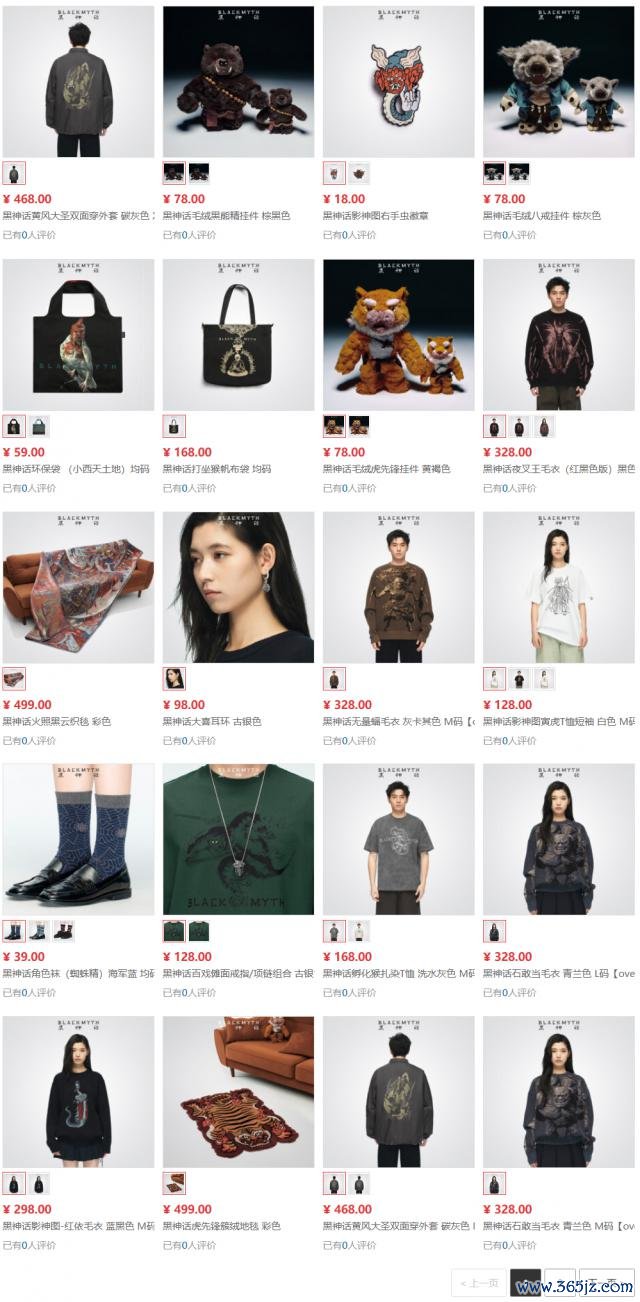Open the 黑神话影神图右手虫徽章 product
Image resolution: width=640 pixels, height=1302 pixels.
(x=398, y=82)
